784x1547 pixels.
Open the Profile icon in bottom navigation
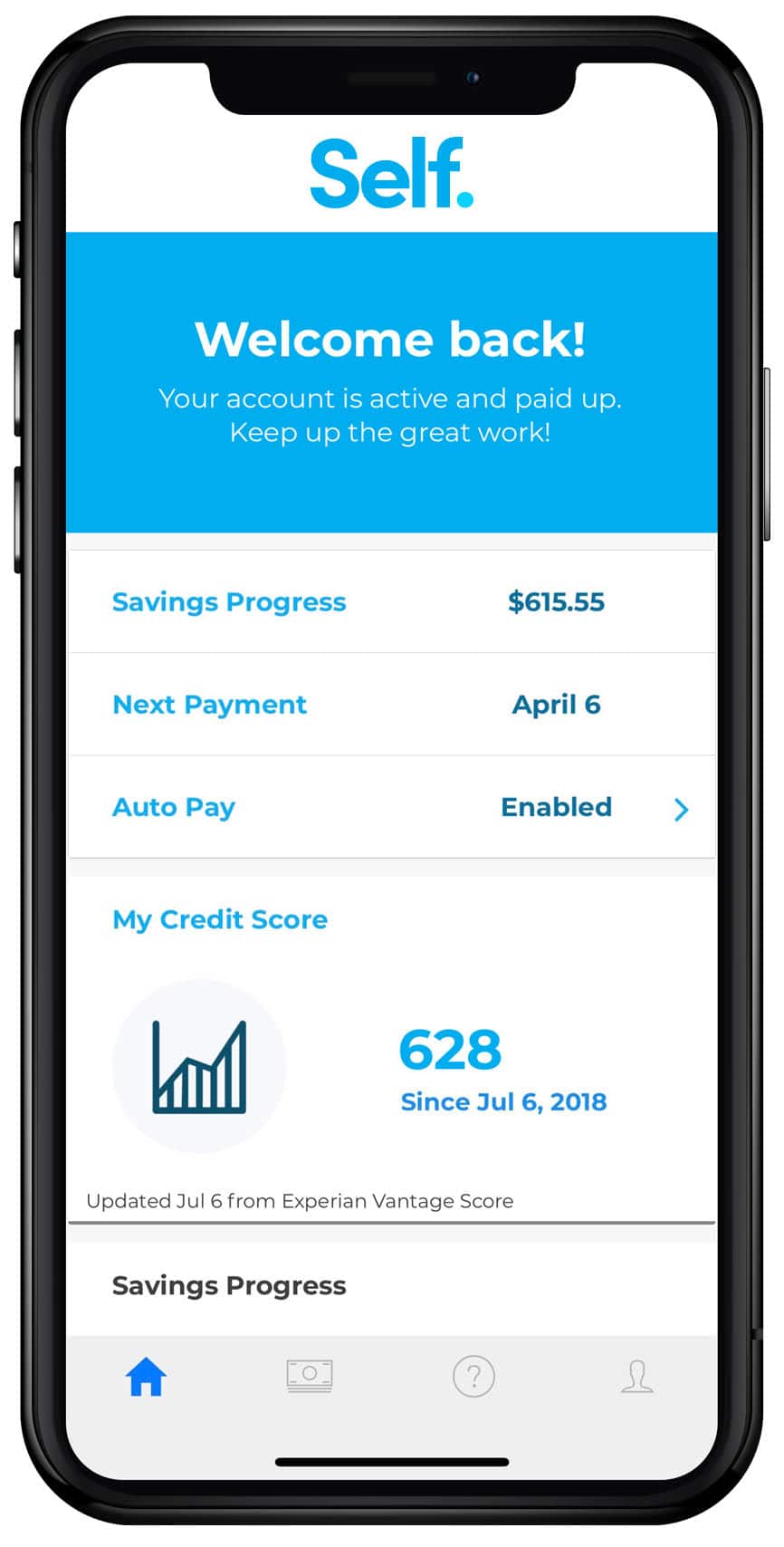click(x=636, y=1379)
